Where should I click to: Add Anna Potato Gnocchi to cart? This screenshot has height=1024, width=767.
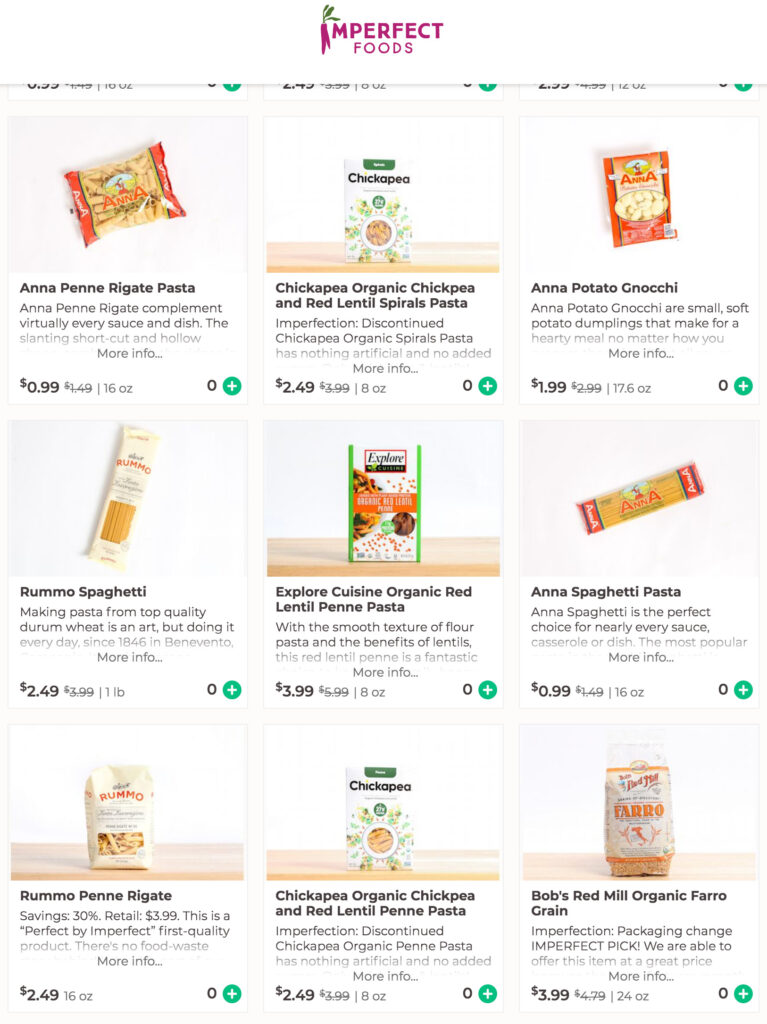(743, 386)
